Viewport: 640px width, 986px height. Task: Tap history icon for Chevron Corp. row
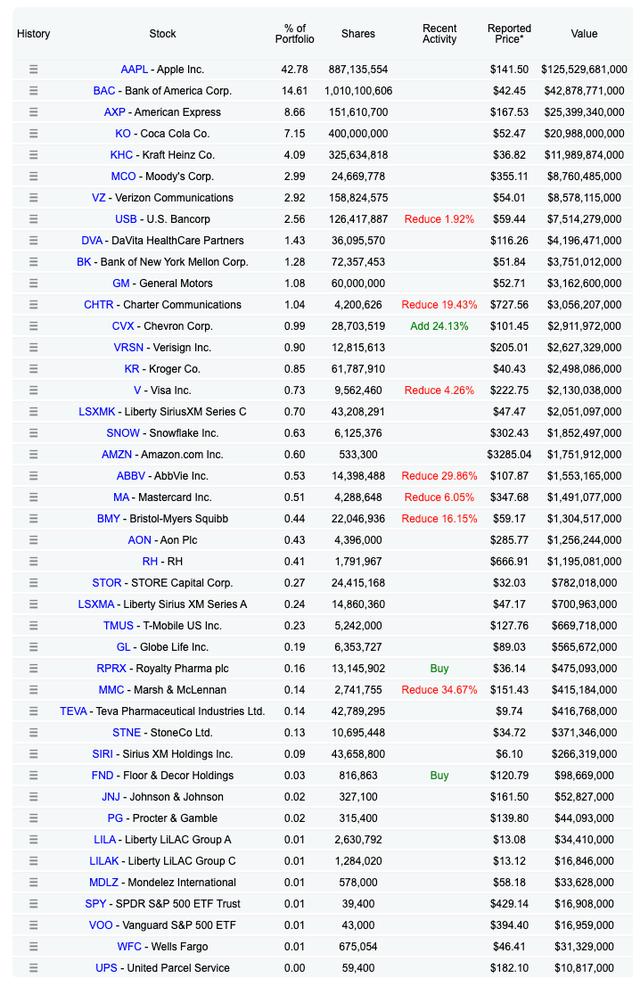click(x=33, y=326)
